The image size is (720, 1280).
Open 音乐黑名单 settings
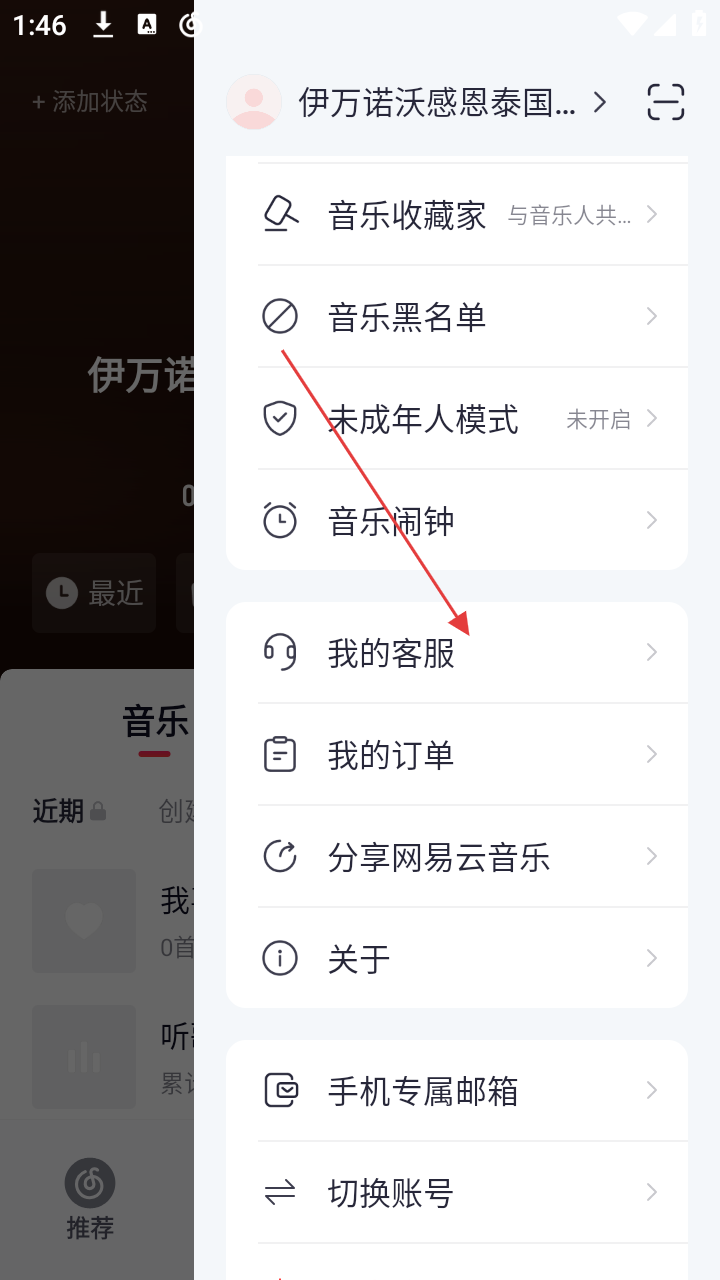pos(456,317)
